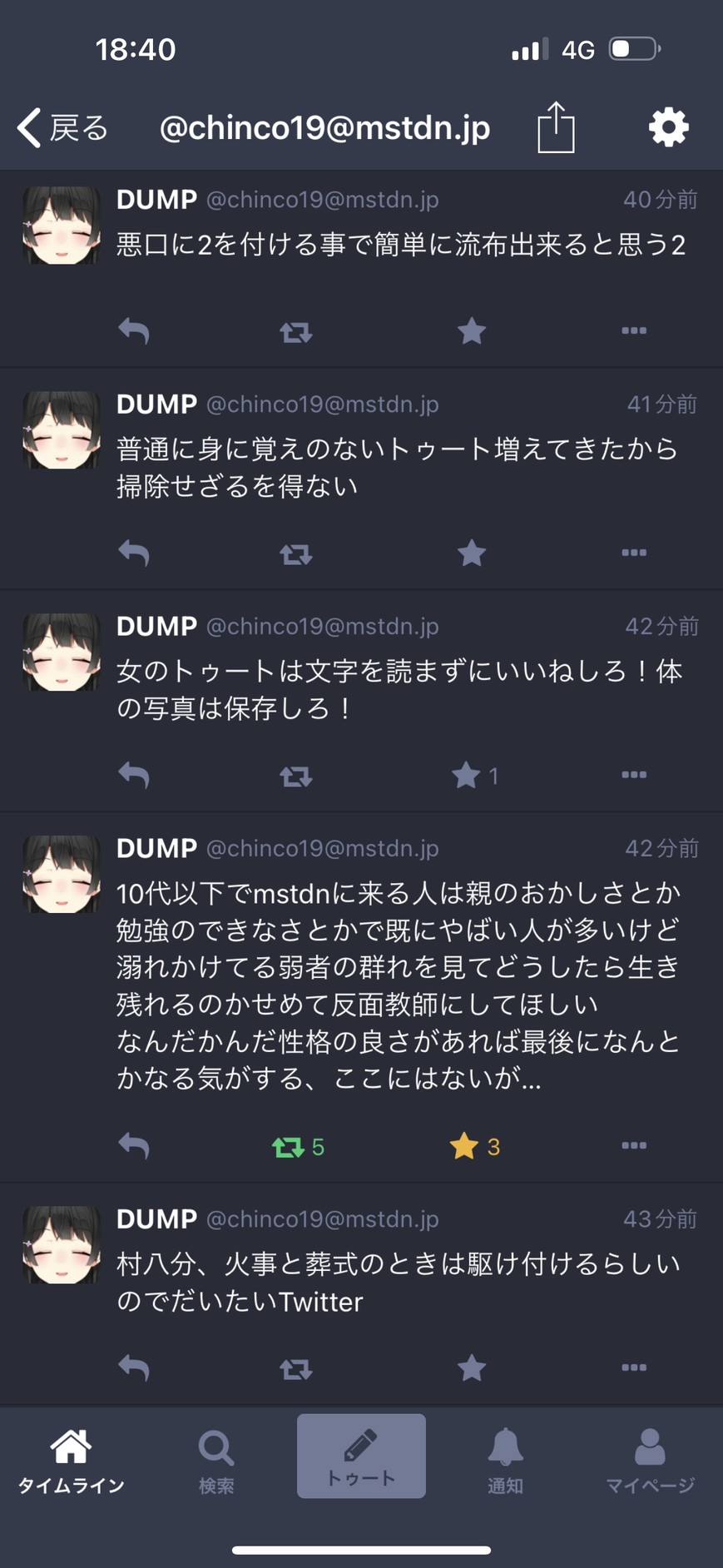This screenshot has height=1568, width=723.
Task: Go back with the 戻る button
Action: 63,128
